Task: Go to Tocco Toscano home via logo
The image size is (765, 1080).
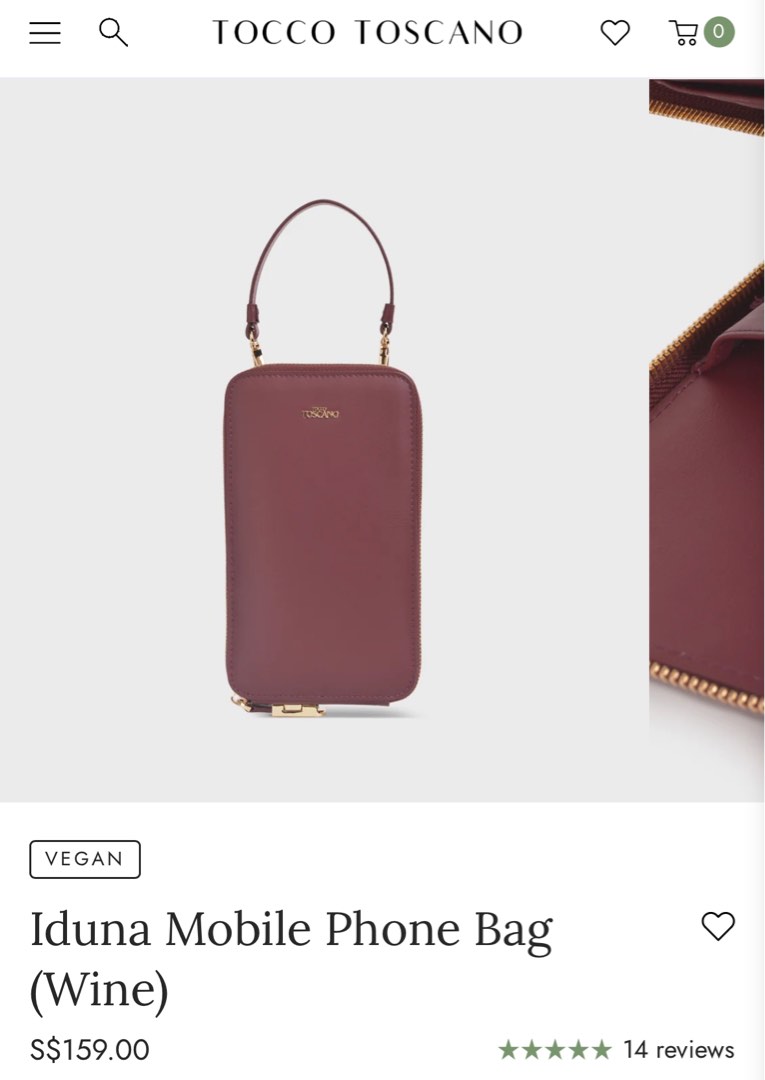Action: [x=367, y=33]
